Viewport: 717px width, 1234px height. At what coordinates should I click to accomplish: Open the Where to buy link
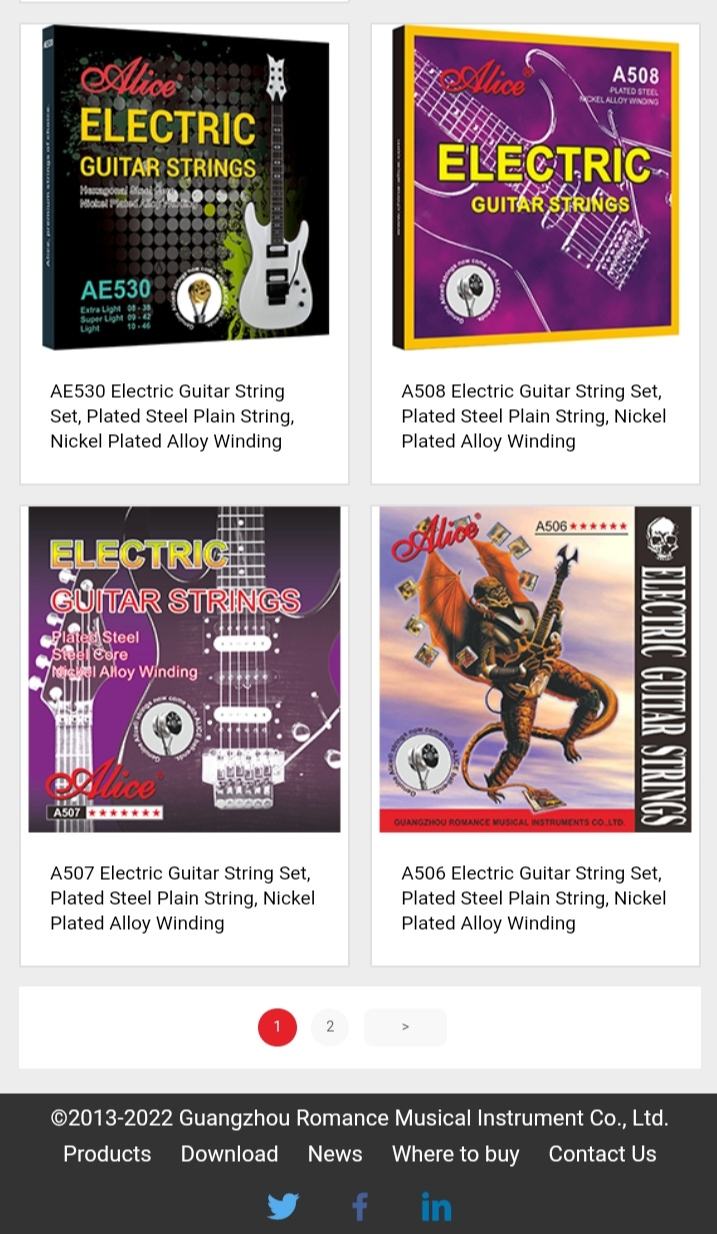pyautogui.click(x=455, y=1154)
